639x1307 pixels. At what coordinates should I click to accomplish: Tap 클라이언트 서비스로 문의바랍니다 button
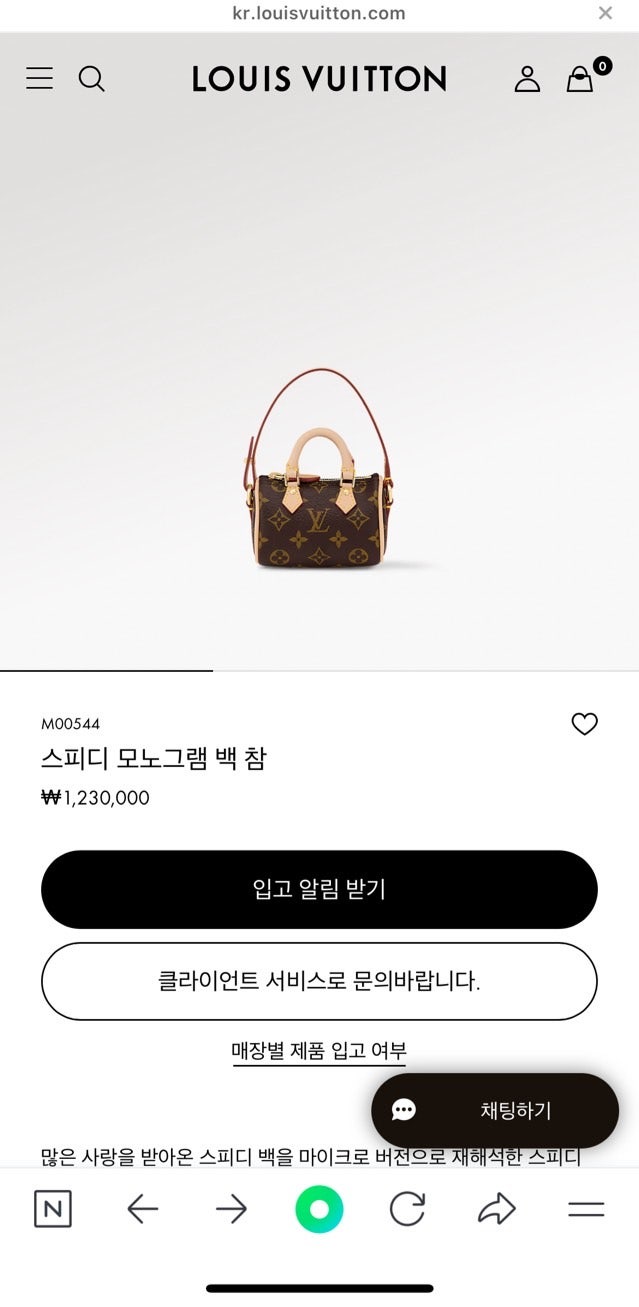319,981
